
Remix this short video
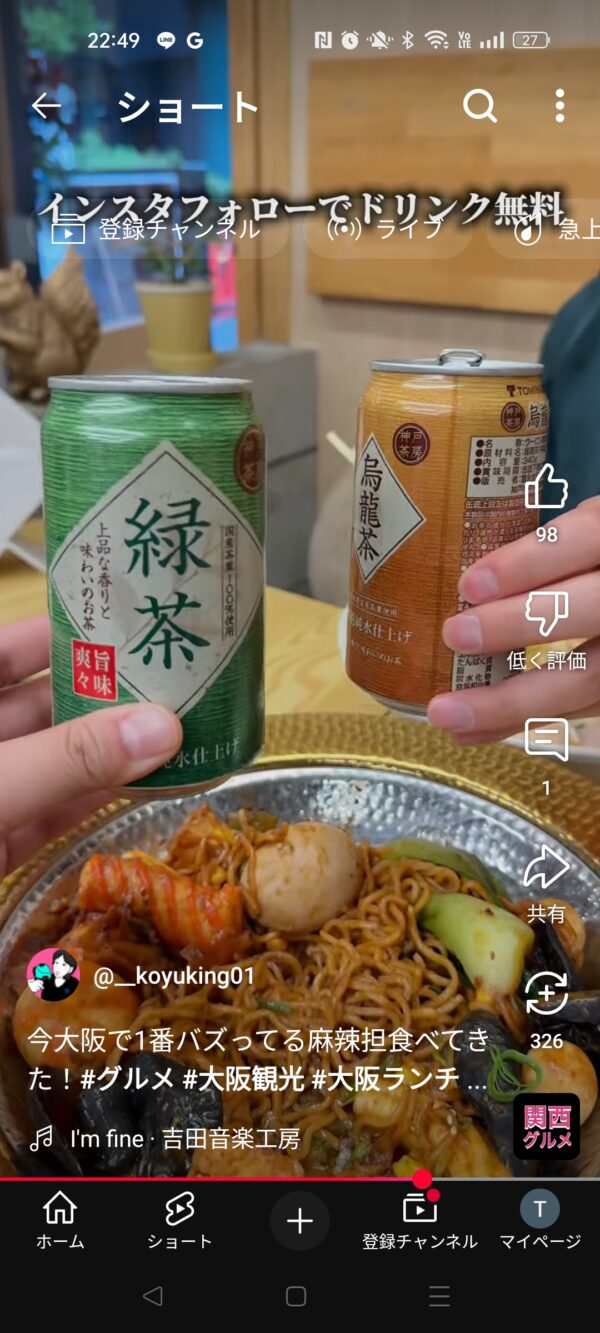click(x=546, y=995)
